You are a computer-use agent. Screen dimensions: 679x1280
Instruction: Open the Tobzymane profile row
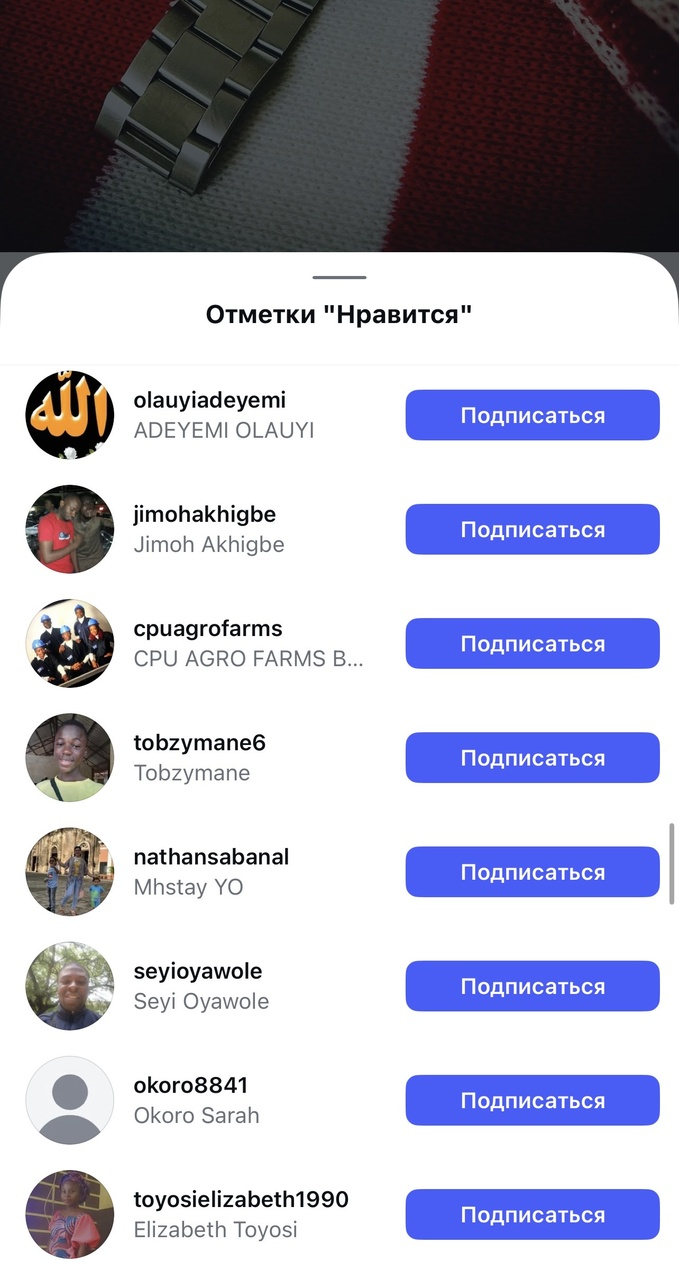tap(199, 743)
